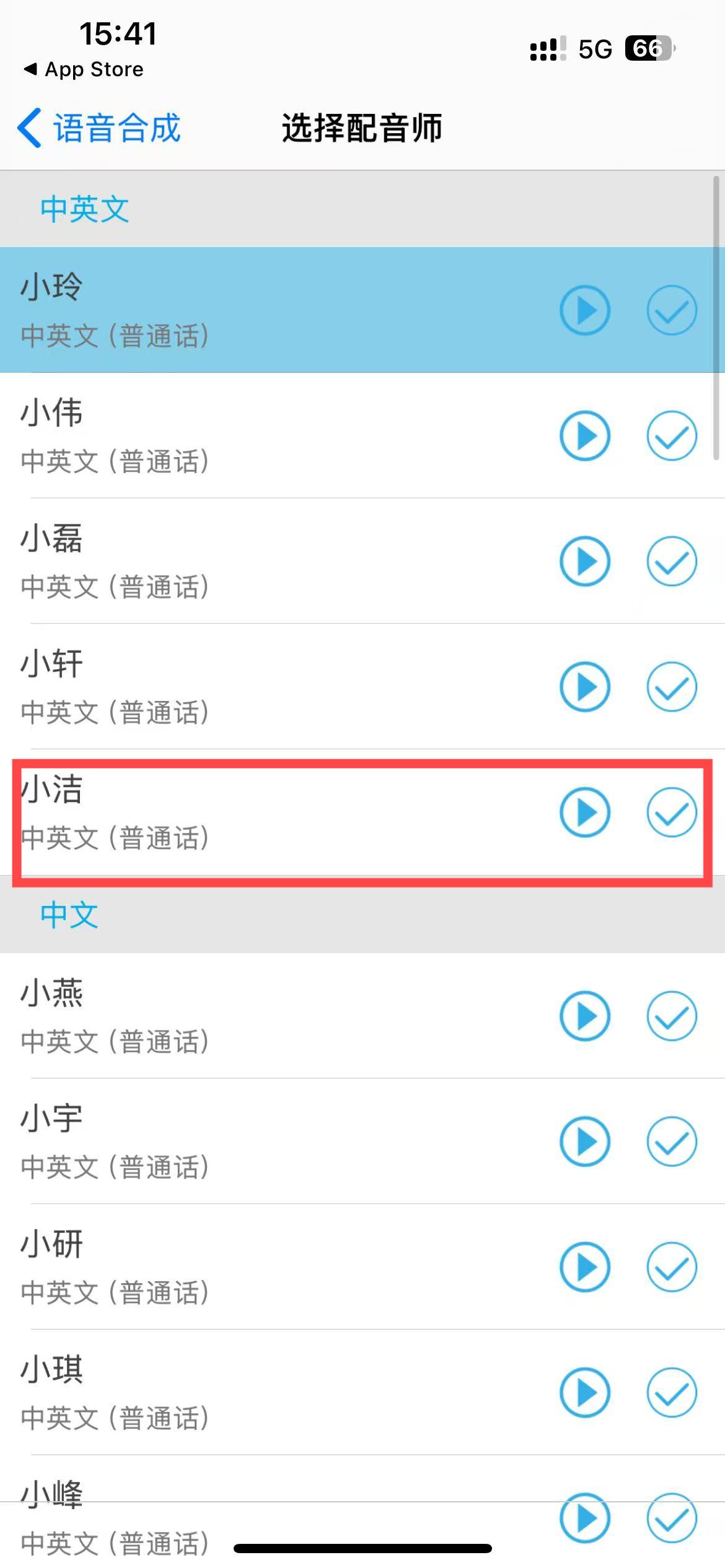The height and width of the screenshot is (1568, 725).
Task: Play voice sample for 小玲
Action: (x=585, y=310)
